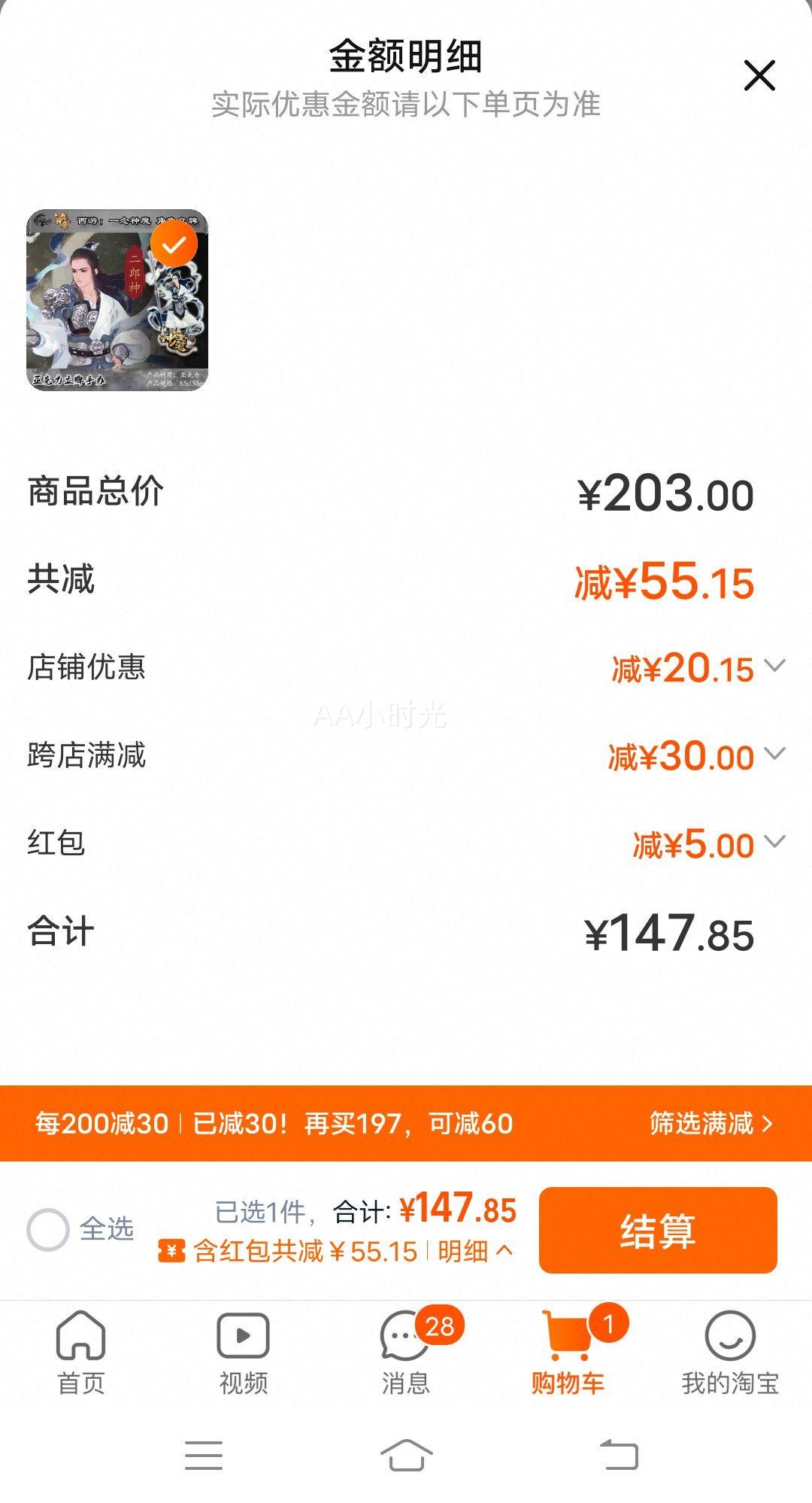
Task: Expand the 跨店满减 discount details
Action: (x=774, y=754)
